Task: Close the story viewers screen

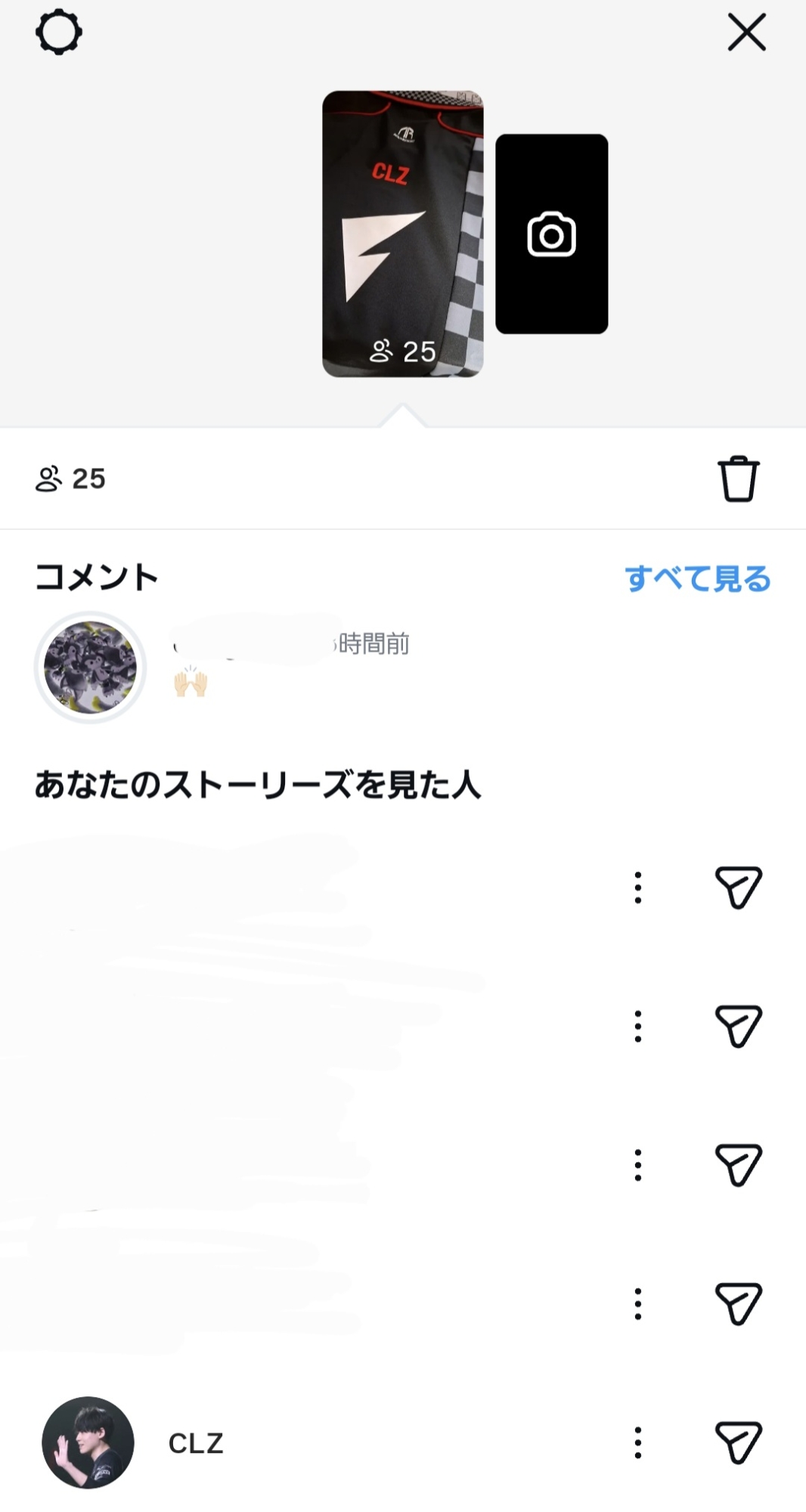Action: [x=746, y=33]
